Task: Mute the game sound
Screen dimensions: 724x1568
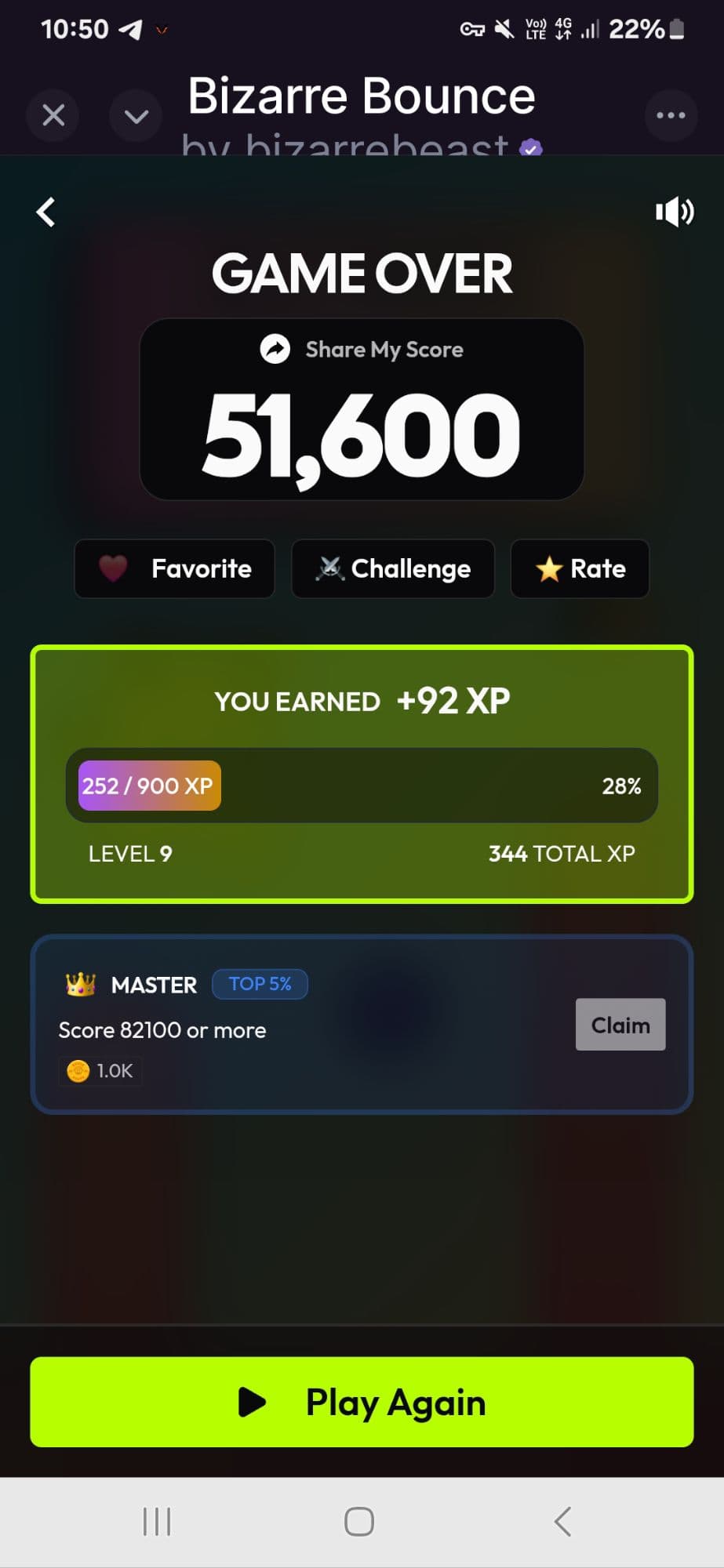Action: 674,212
